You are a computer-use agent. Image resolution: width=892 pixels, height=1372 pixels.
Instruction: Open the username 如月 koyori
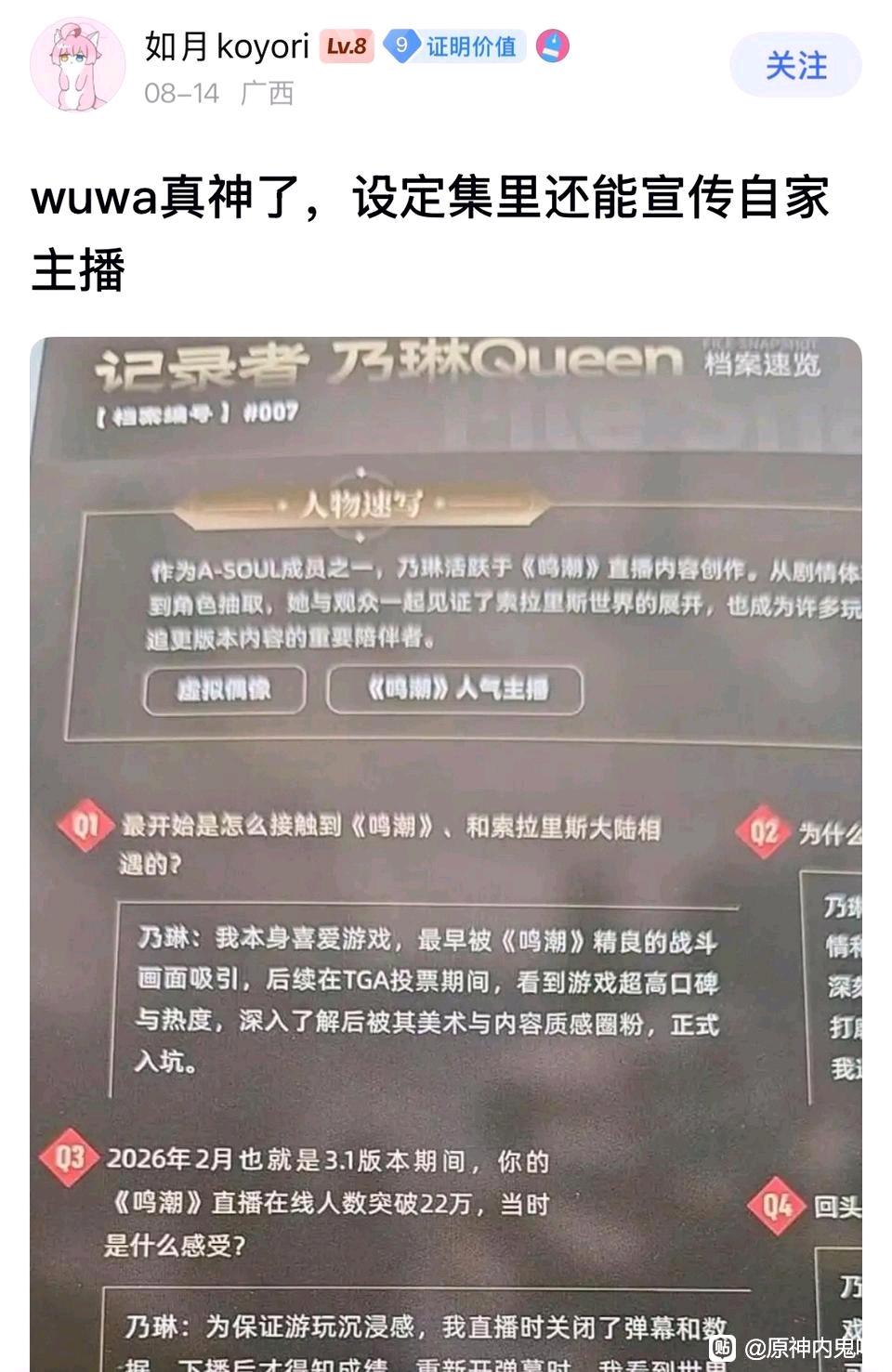(x=227, y=46)
